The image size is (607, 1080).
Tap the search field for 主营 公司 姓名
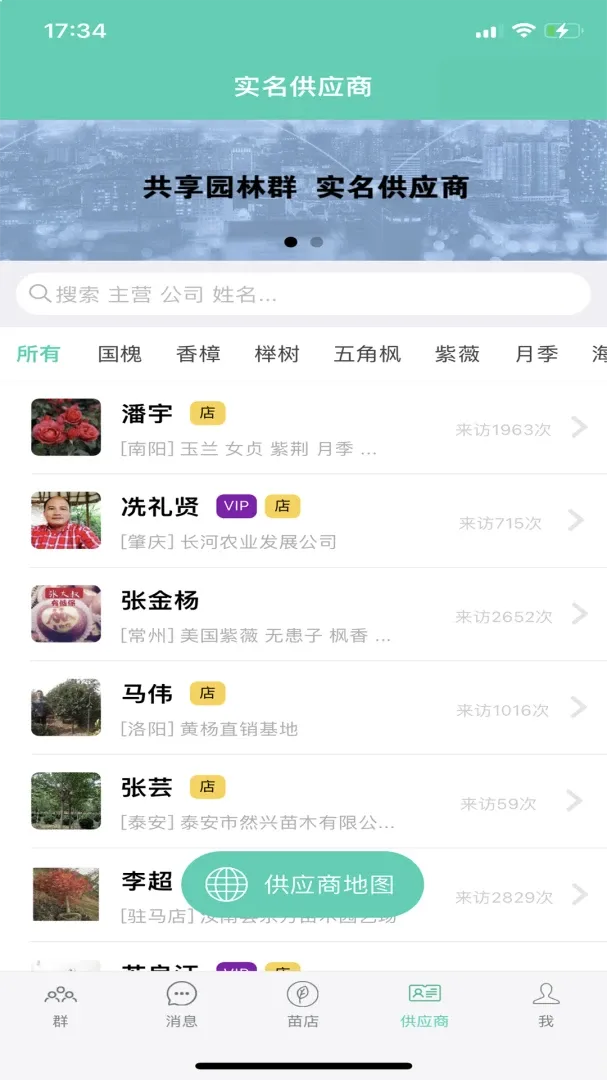coord(303,294)
